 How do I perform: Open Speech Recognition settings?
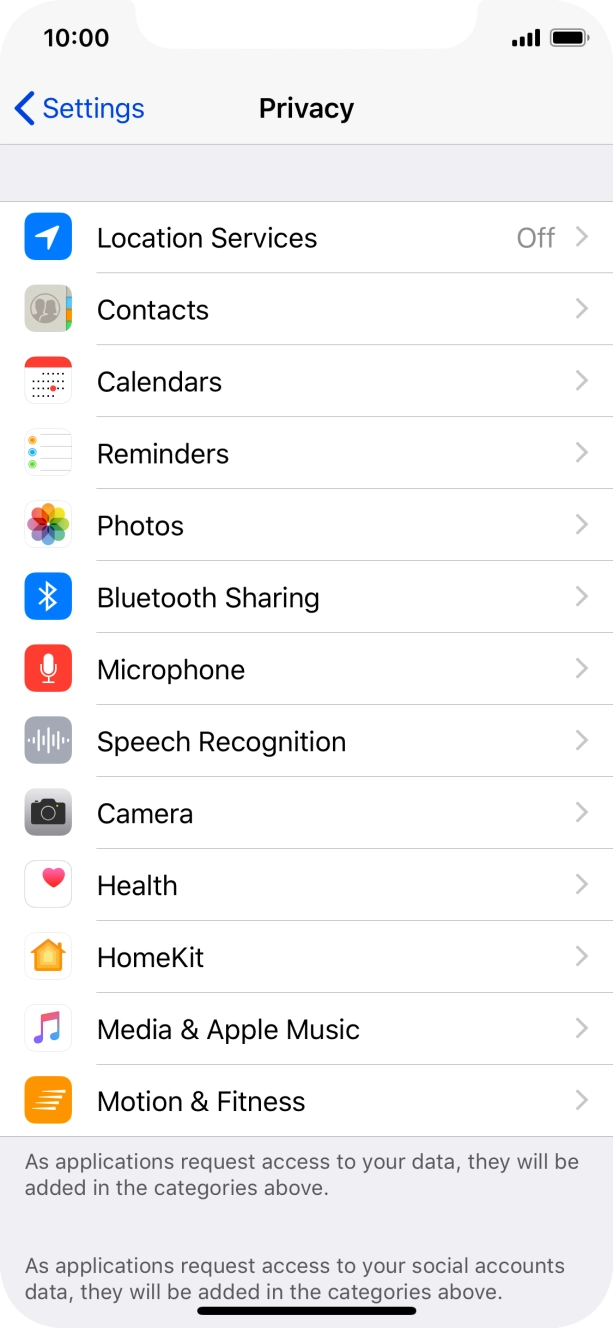point(306,742)
